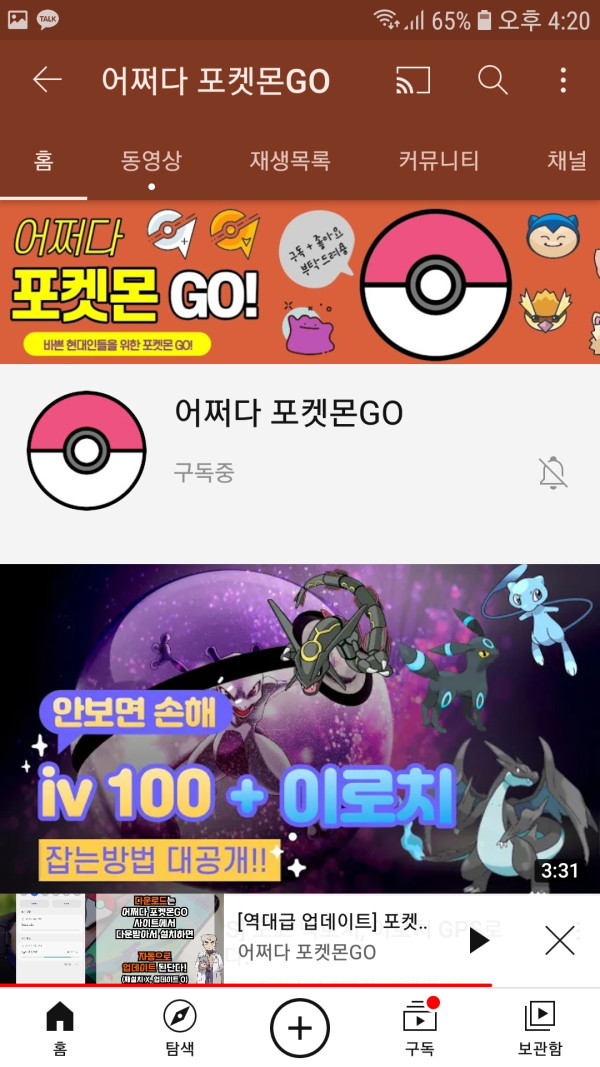Open the iv 100 + 이로치 video
This screenshot has height=1067, width=600.
pyautogui.click(x=300, y=728)
